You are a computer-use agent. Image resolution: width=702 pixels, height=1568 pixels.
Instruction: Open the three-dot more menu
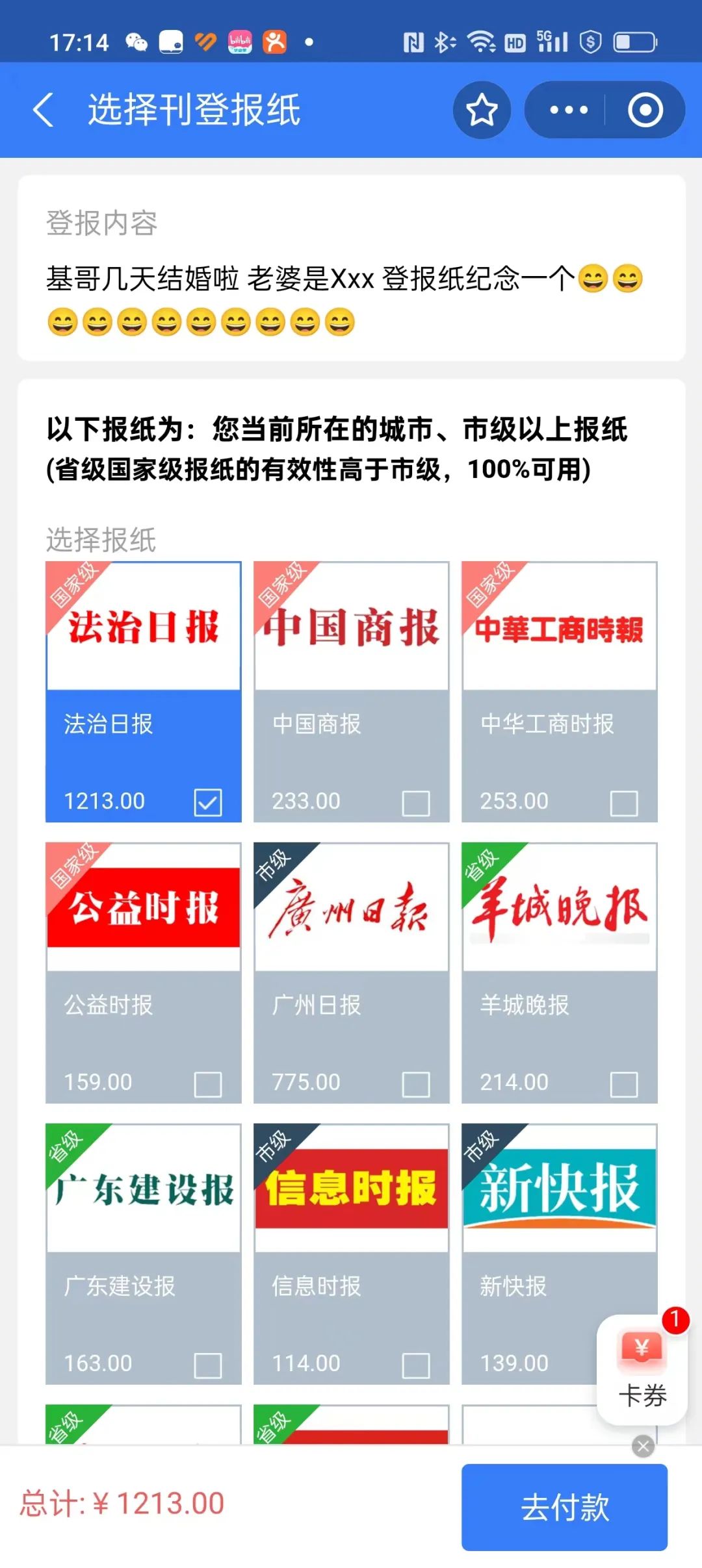pyautogui.click(x=569, y=110)
